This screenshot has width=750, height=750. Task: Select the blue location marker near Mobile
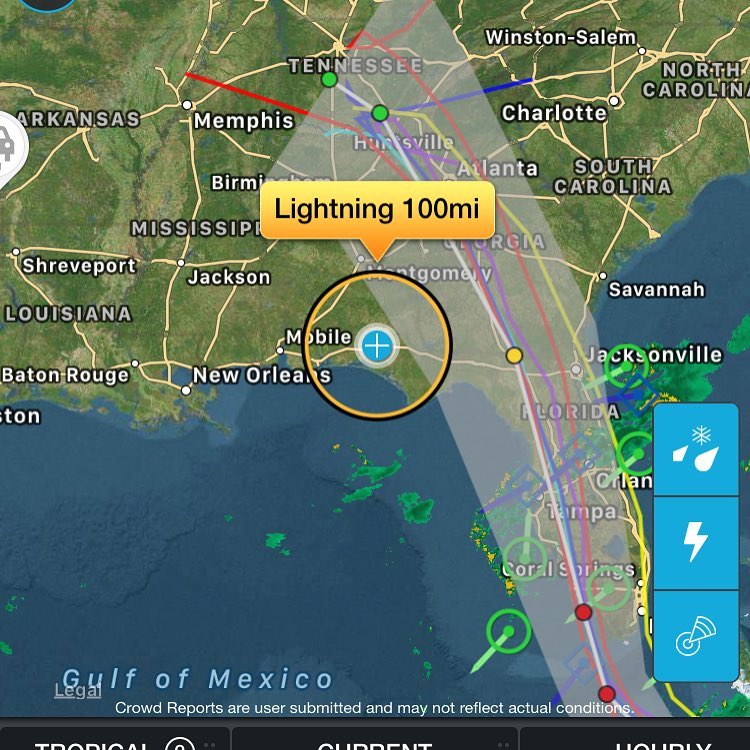tap(376, 346)
